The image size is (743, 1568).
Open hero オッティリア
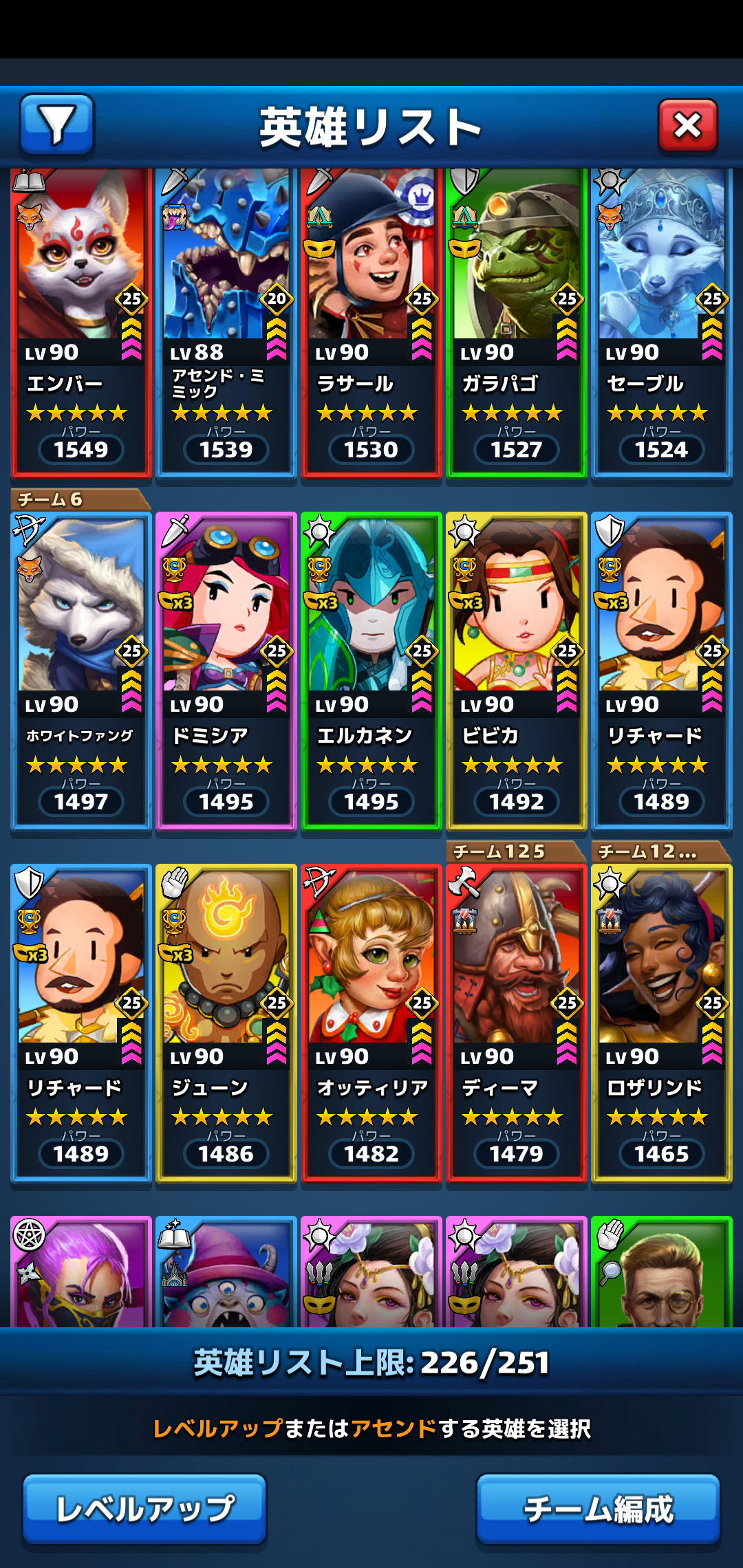click(371, 1023)
